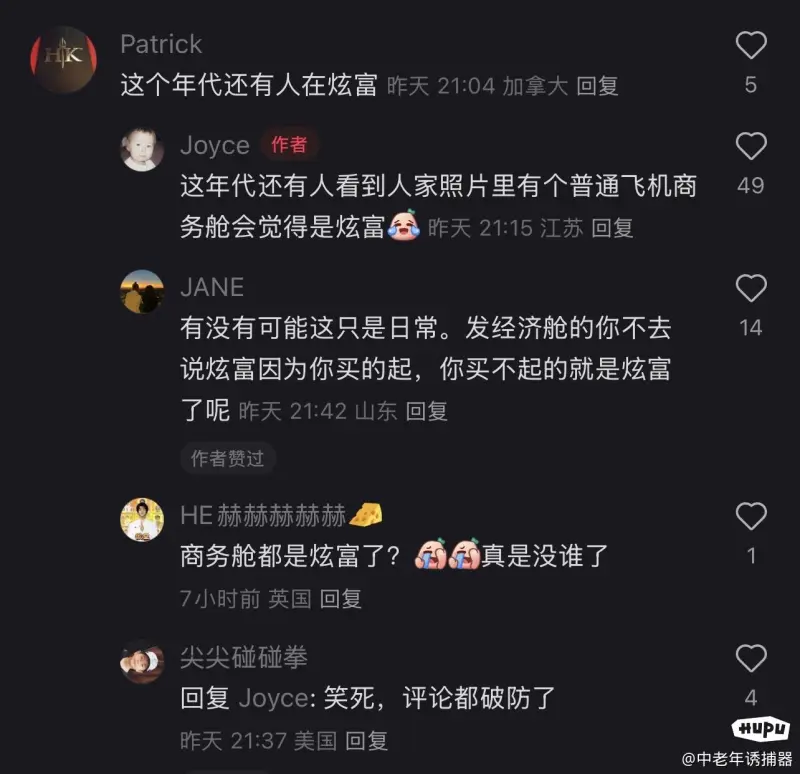
Task: Like Patrick's comment
Action: [x=750, y=45]
